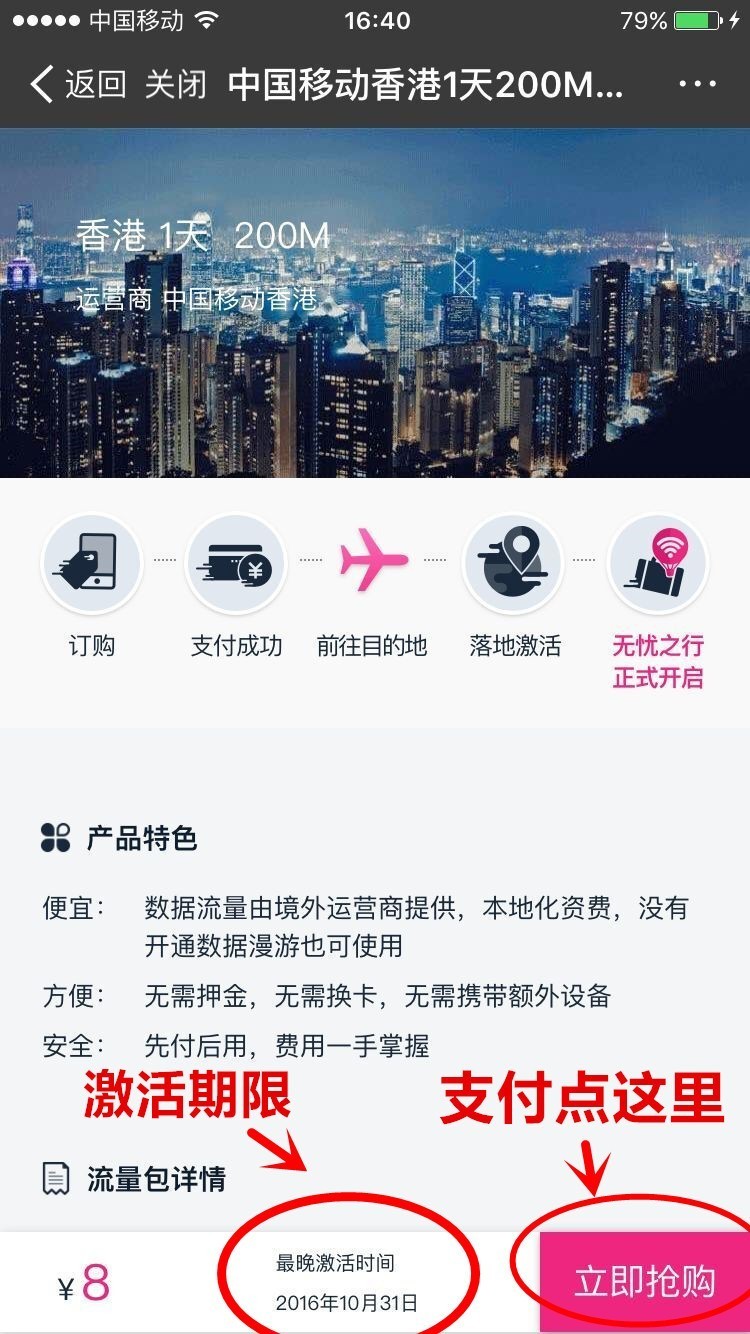Tap the 香港 1天 200M banner text
750x1334 pixels.
[201, 237]
